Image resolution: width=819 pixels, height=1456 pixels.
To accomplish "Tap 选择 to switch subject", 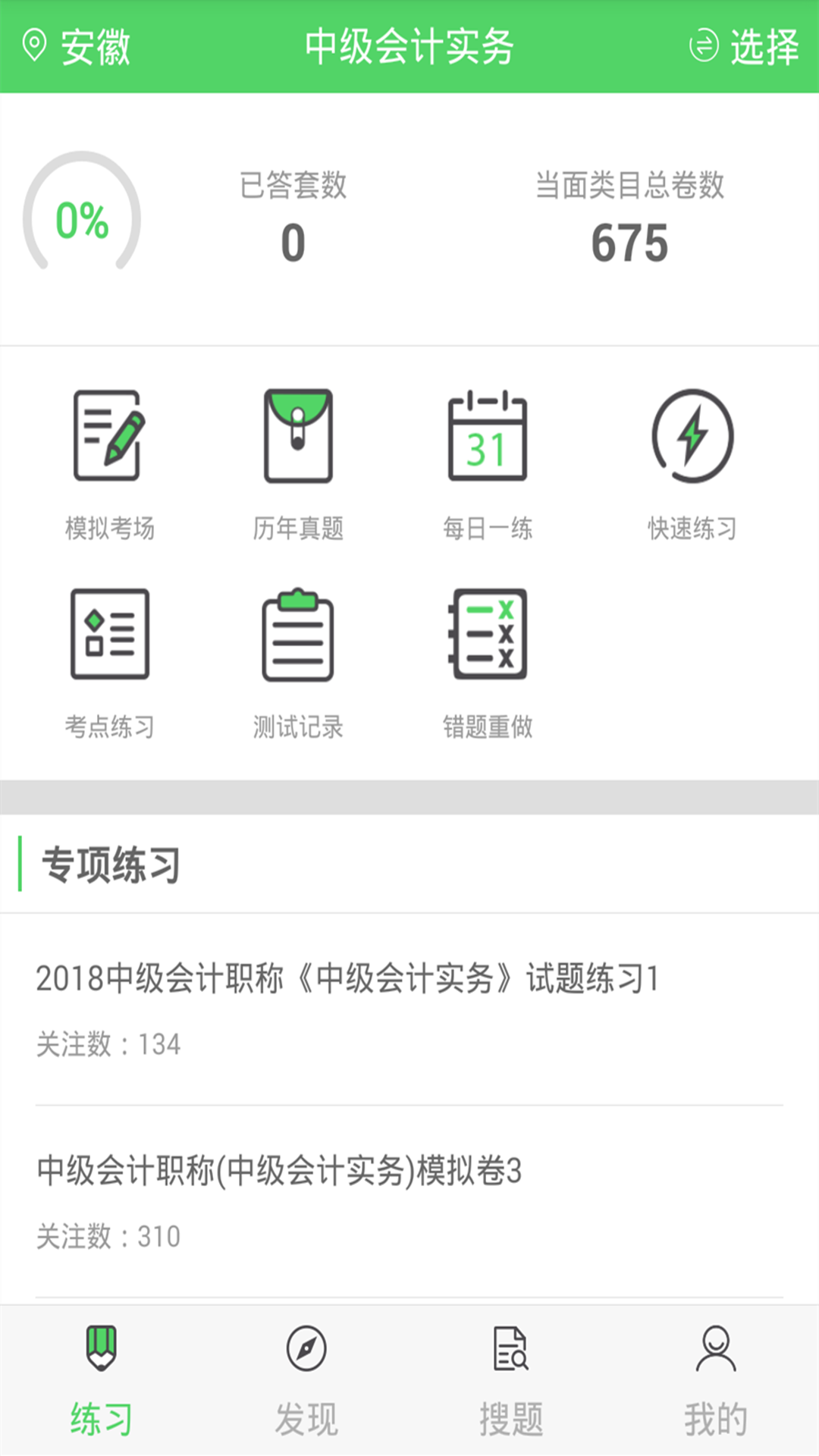I will [744, 47].
